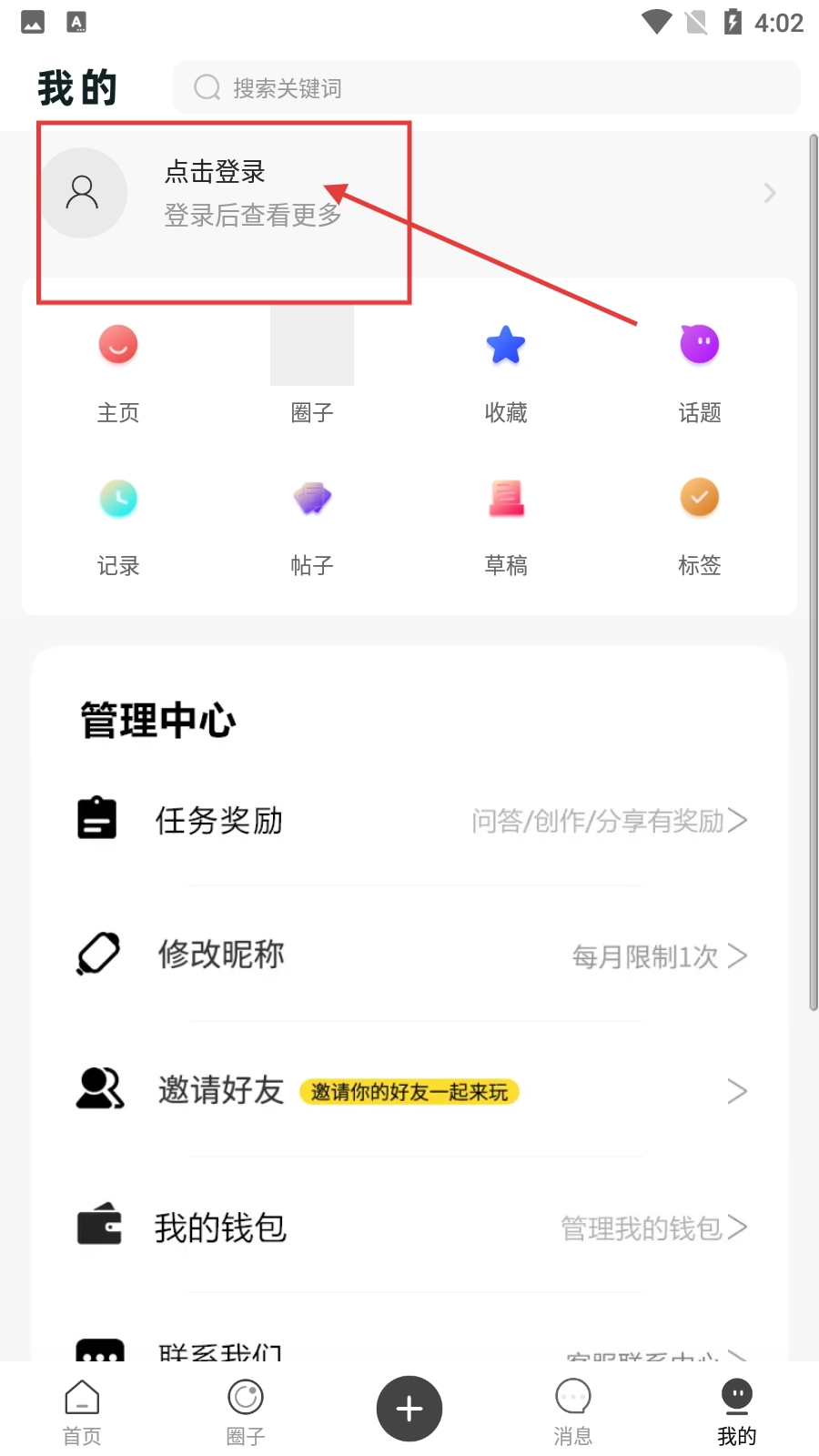
Task: Switch to the 圈子 bottom tab
Action: (x=246, y=1411)
